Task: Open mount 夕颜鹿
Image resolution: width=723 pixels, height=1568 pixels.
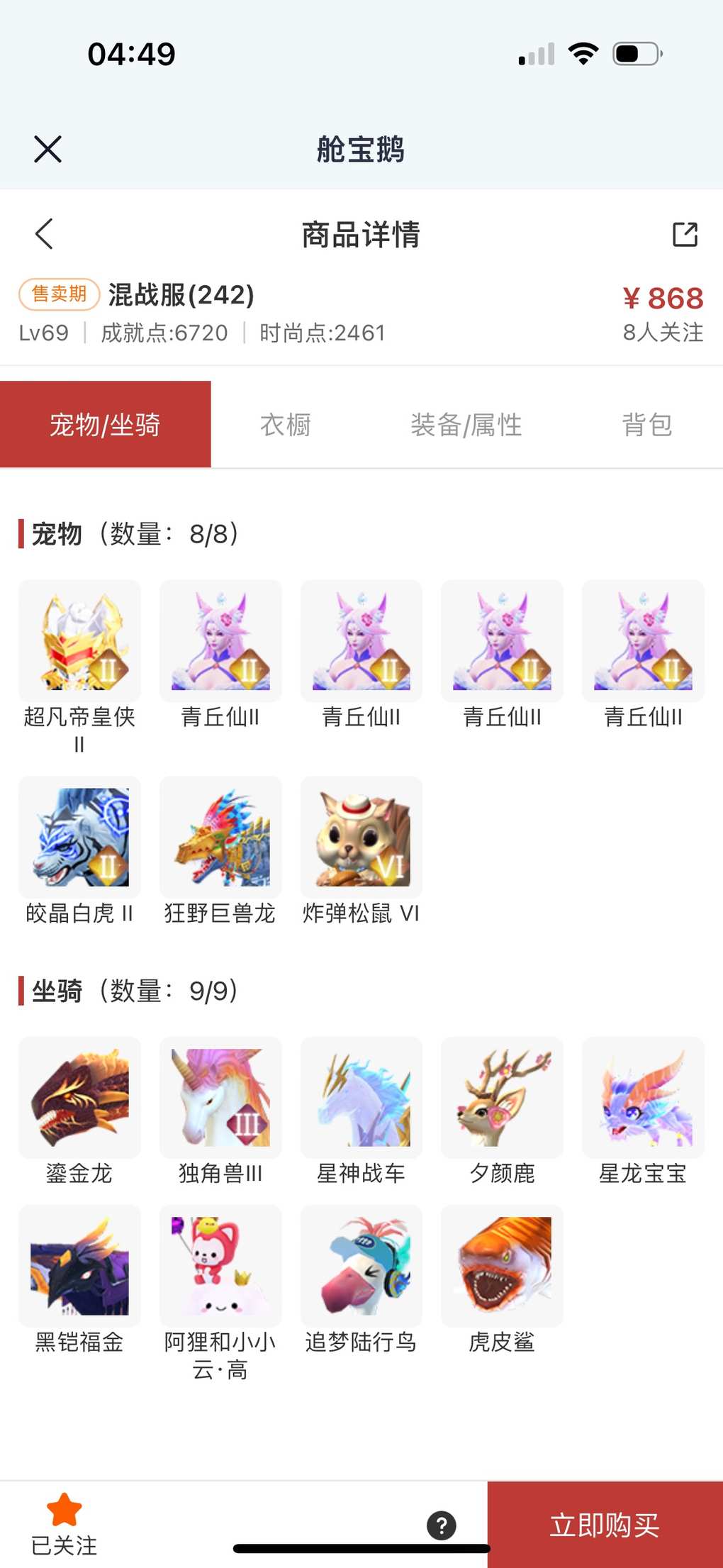Action: click(502, 1098)
